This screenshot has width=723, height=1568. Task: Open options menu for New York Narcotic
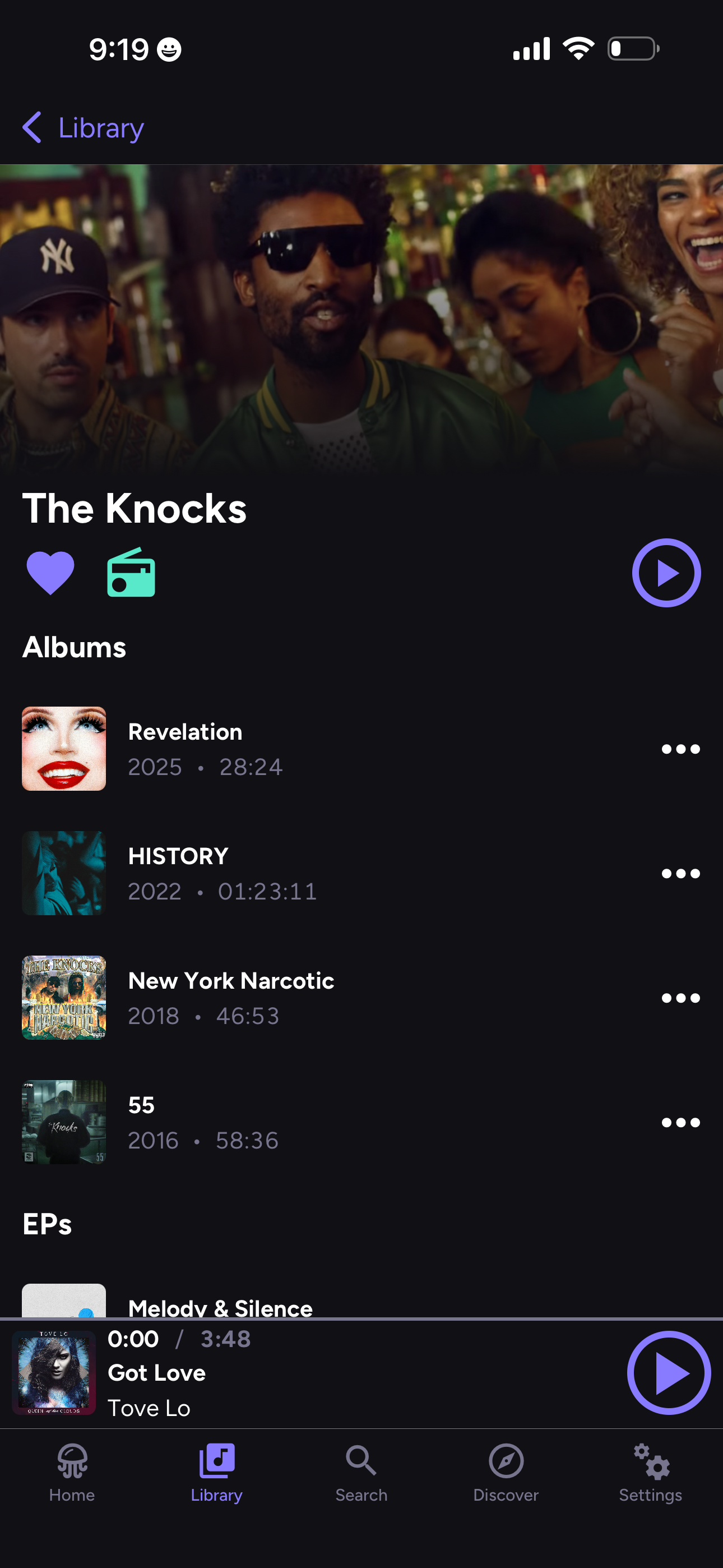pyautogui.click(x=680, y=998)
